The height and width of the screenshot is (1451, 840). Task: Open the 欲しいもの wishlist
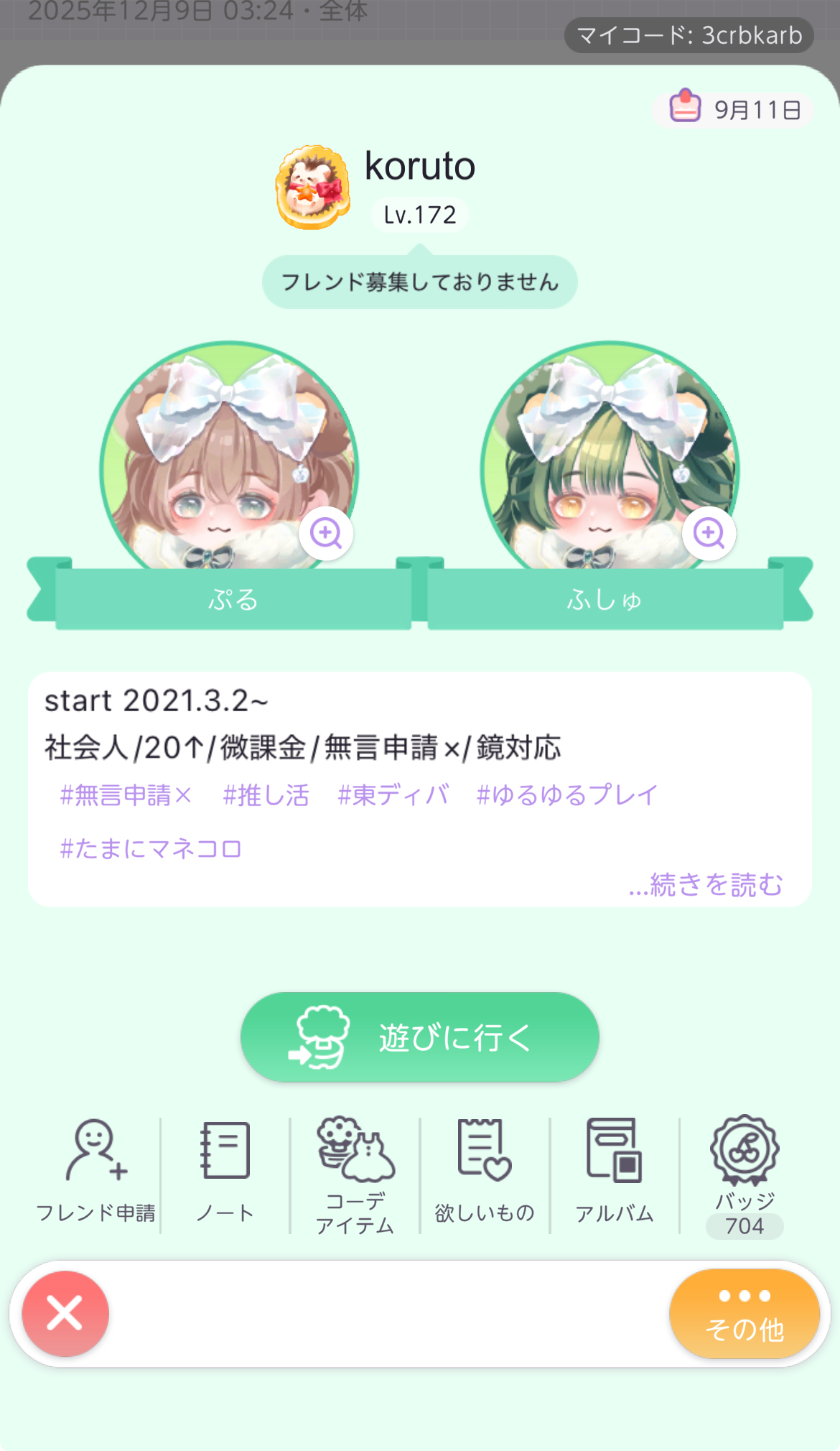[x=485, y=1172]
